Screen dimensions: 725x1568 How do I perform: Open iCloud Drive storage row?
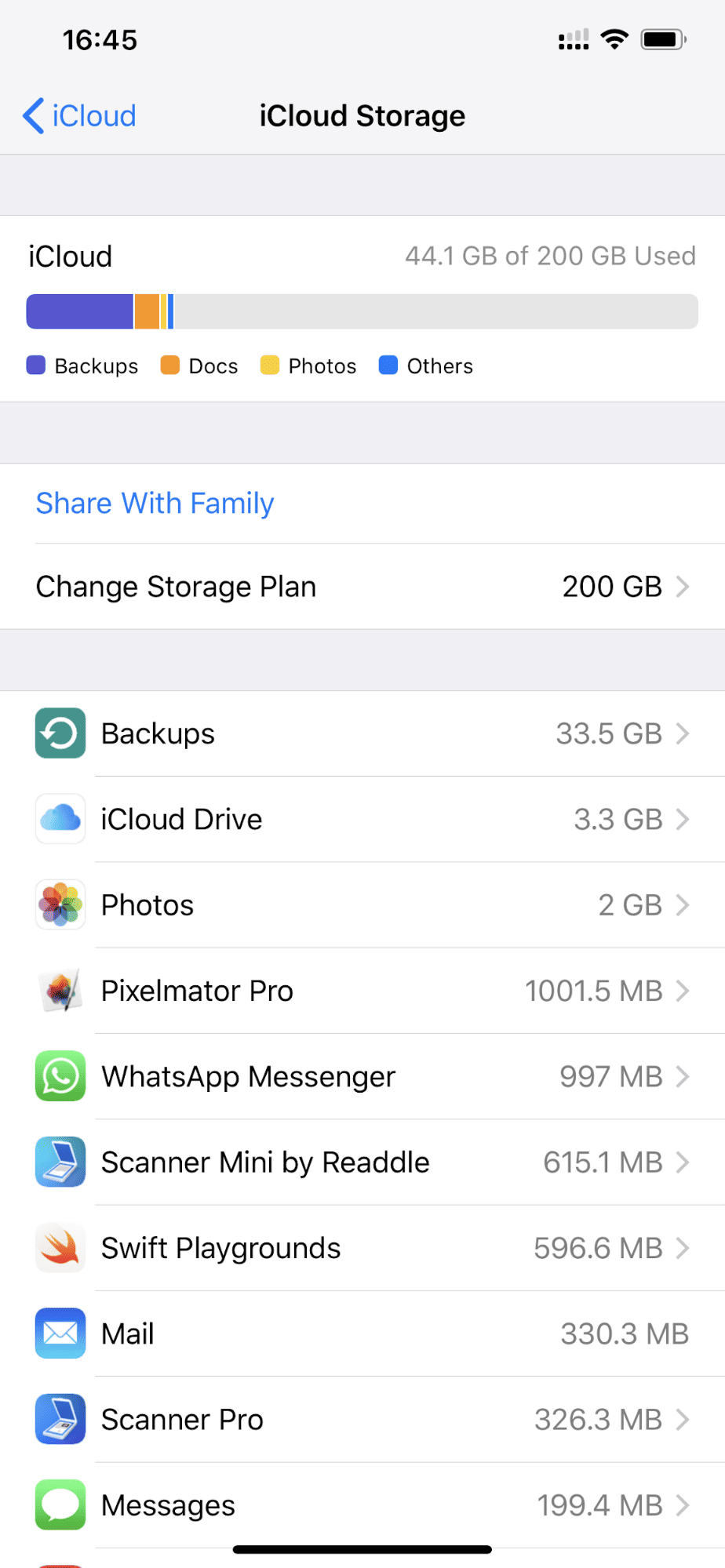(362, 820)
